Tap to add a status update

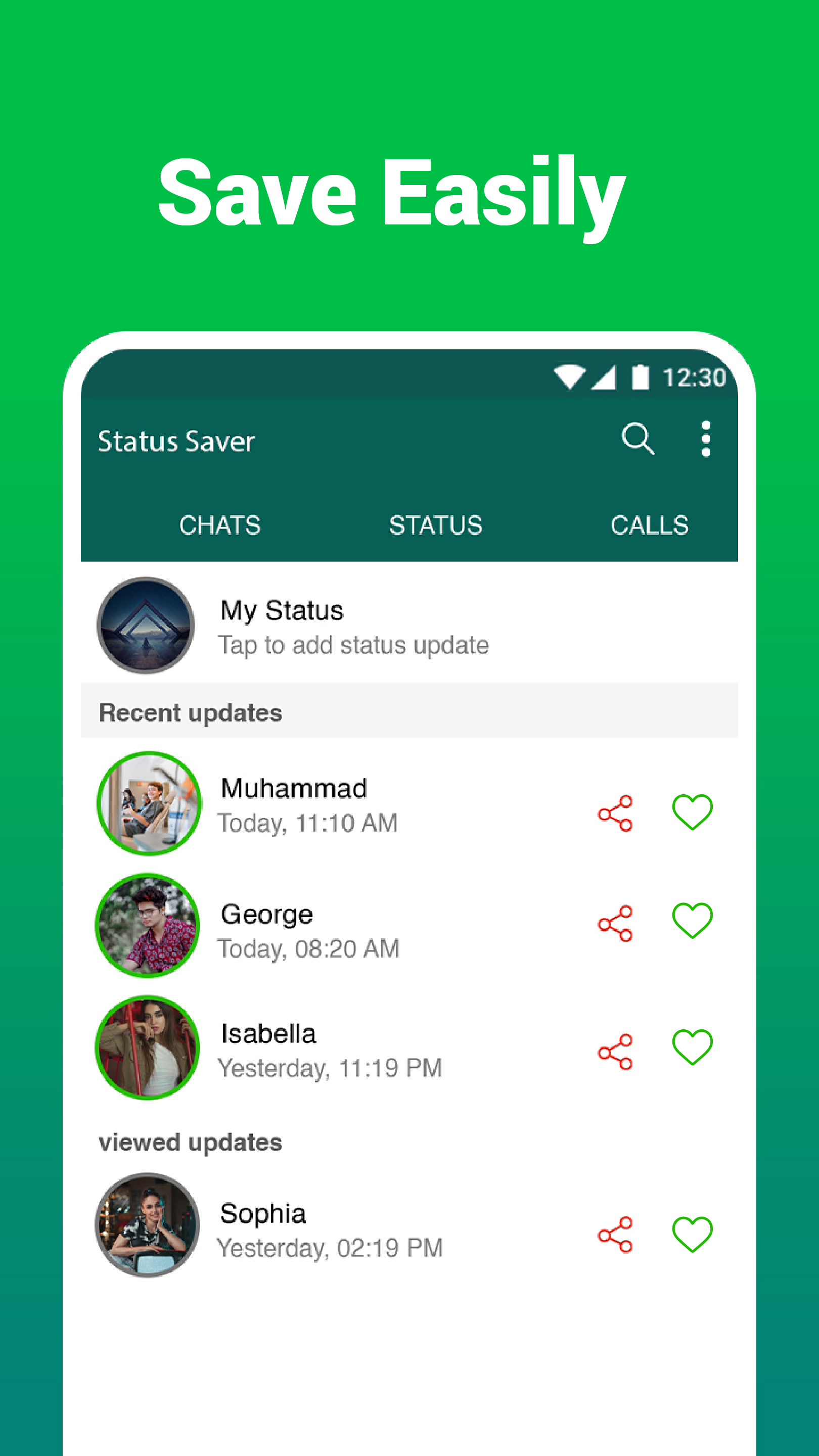(353, 645)
